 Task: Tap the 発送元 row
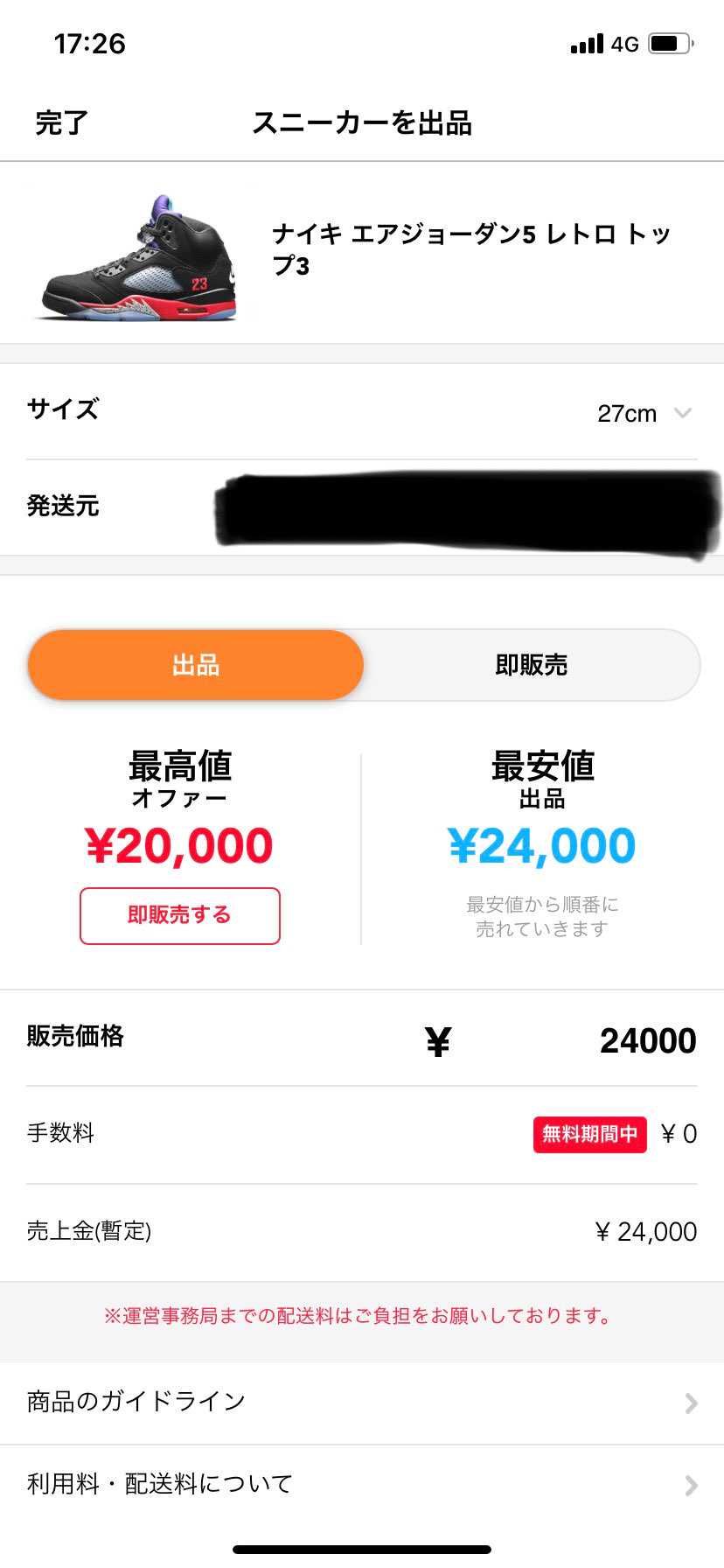coord(362,507)
